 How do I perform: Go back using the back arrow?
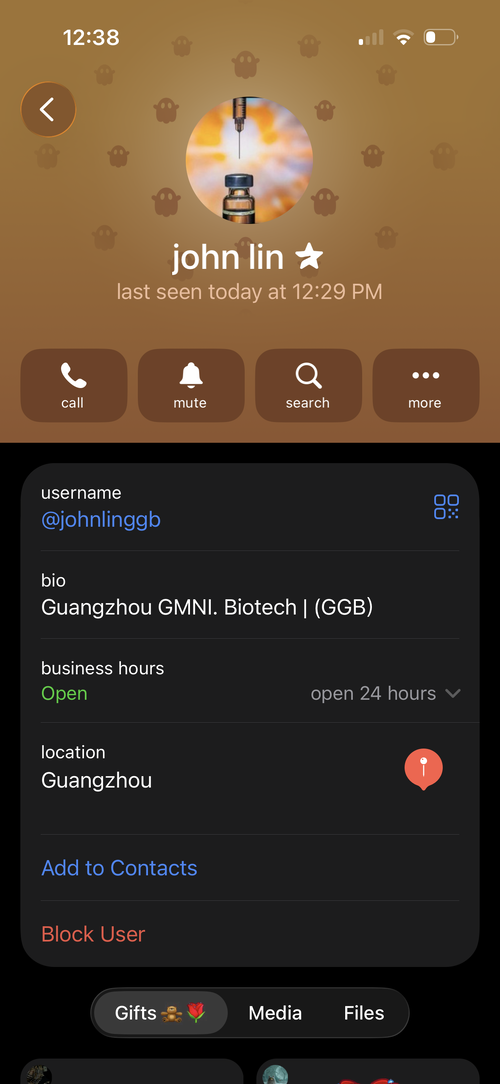[x=48, y=109]
